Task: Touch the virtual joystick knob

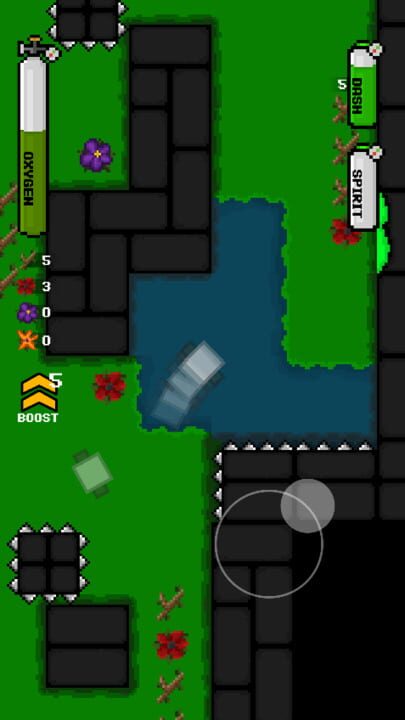Action: pos(308,506)
